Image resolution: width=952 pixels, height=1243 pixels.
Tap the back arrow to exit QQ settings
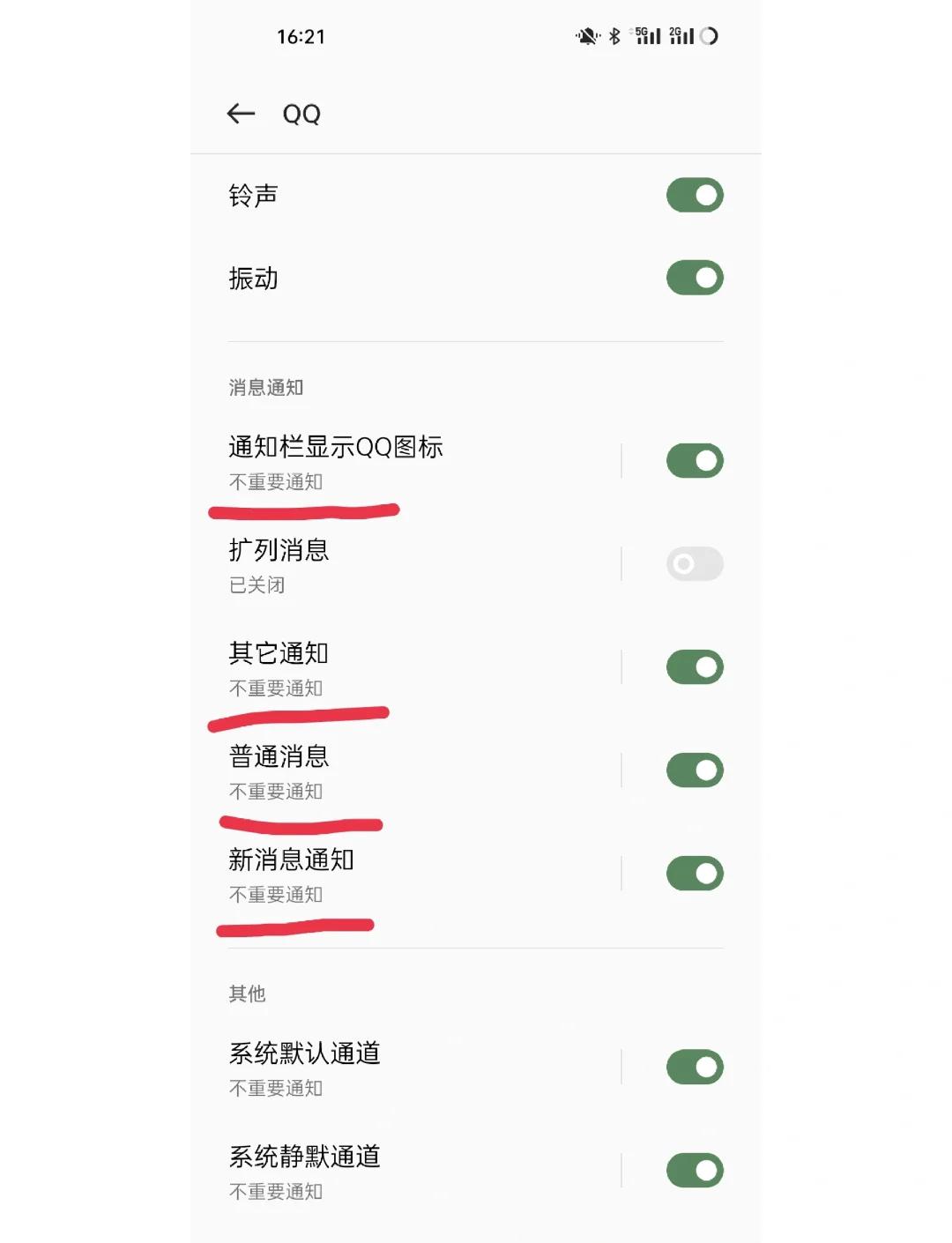(x=240, y=114)
